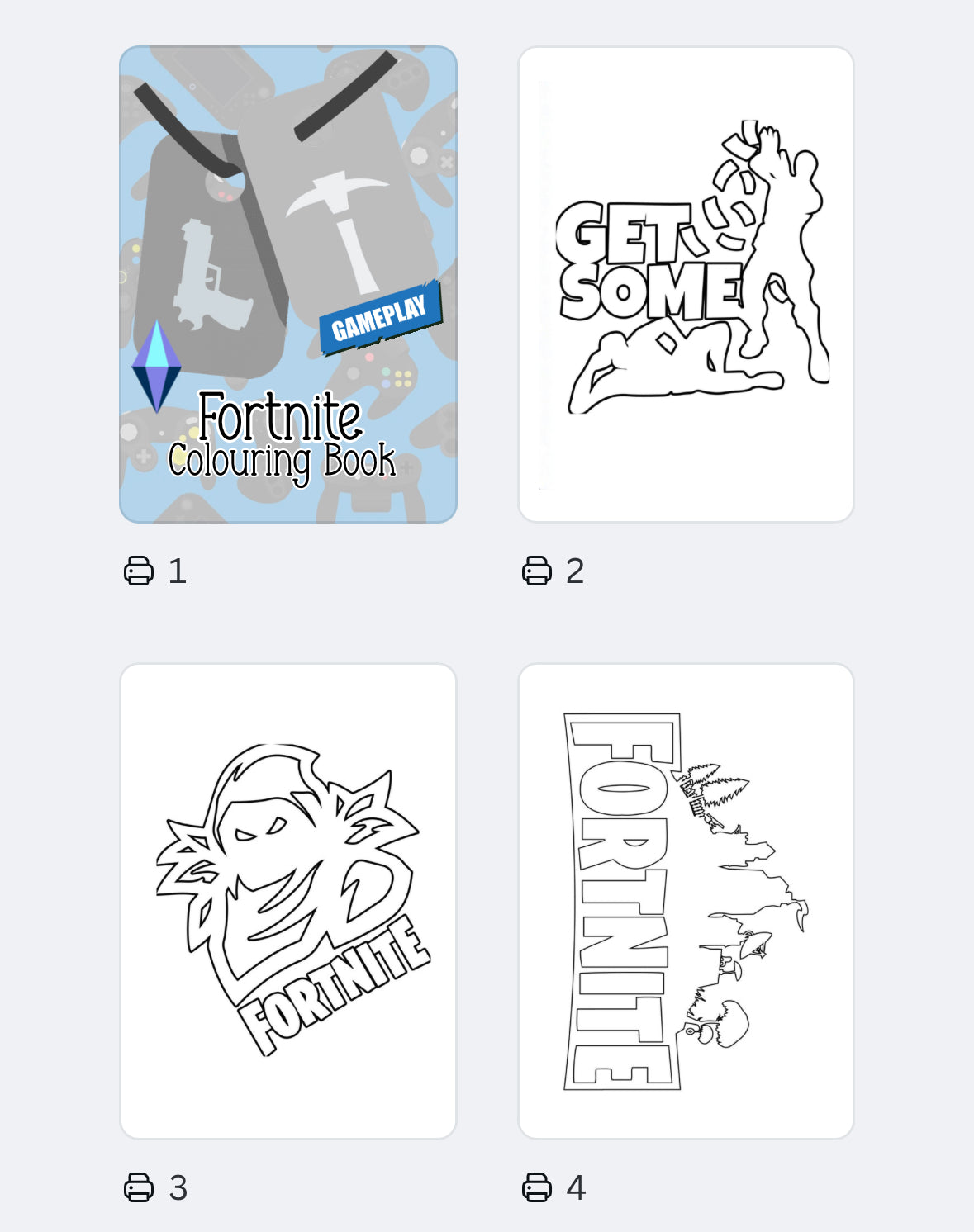
Task: Open the hooded character Fortnite logo page
Action: (x=288, y=901)
